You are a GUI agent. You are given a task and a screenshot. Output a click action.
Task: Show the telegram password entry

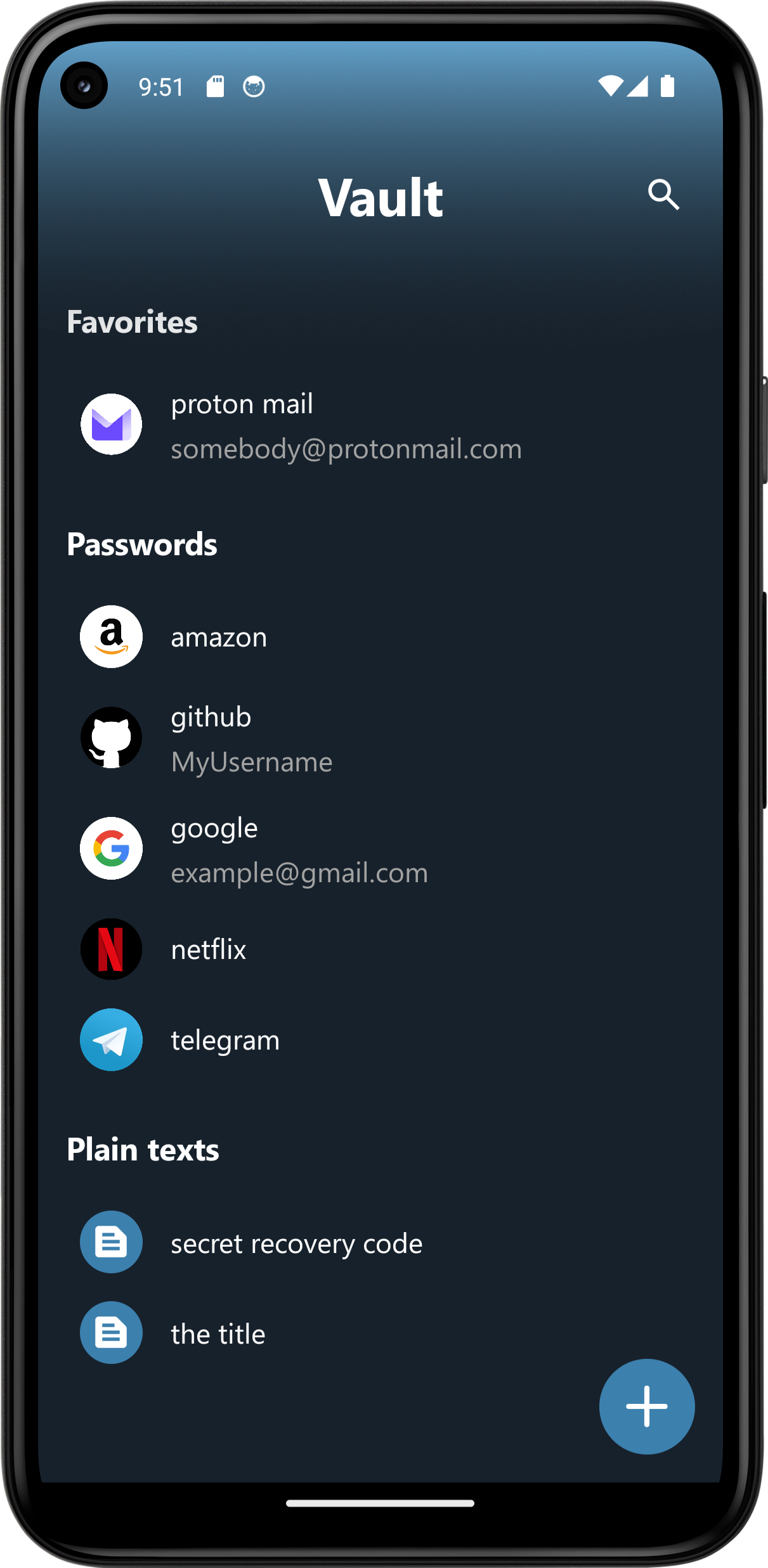(381, 1040)
